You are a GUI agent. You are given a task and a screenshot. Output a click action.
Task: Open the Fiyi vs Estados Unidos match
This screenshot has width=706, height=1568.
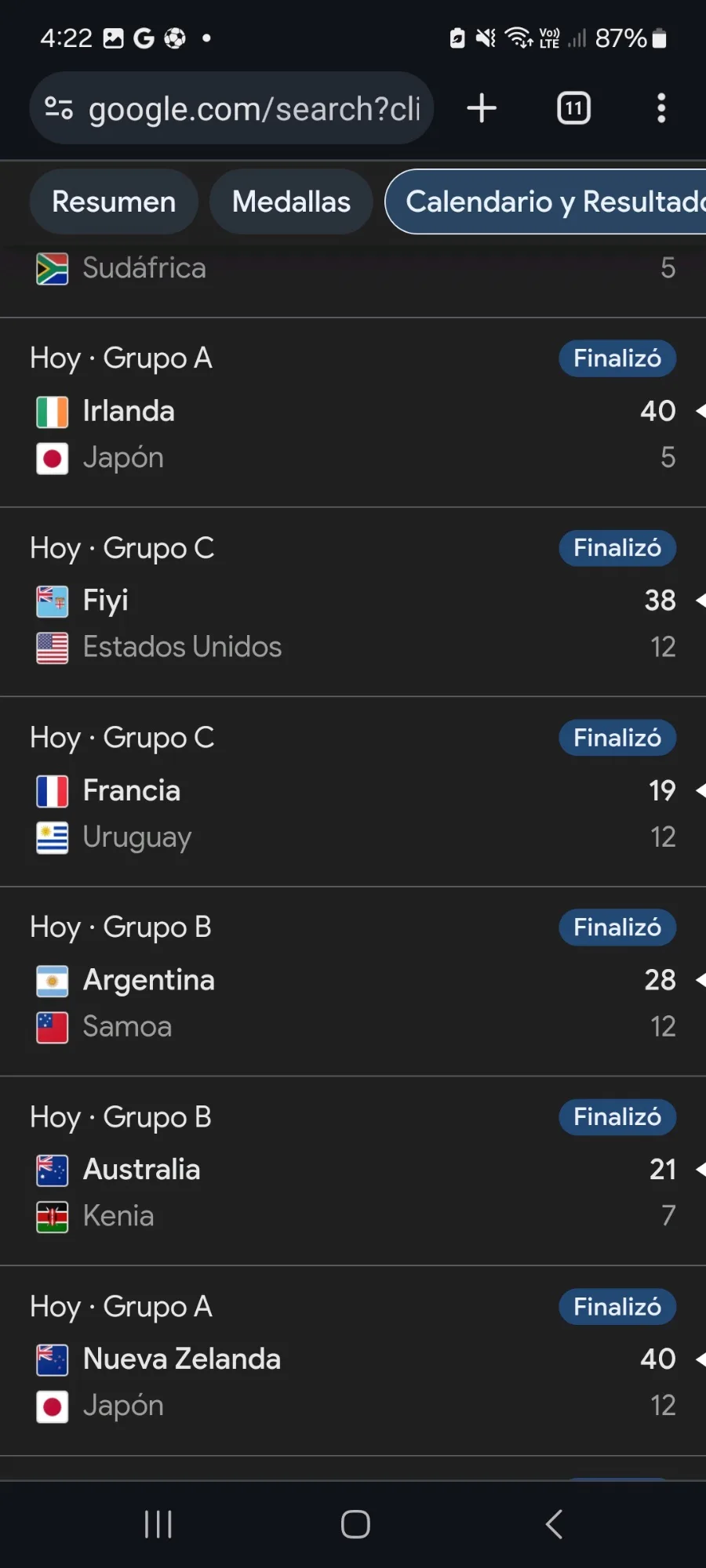tap(353, 602)
